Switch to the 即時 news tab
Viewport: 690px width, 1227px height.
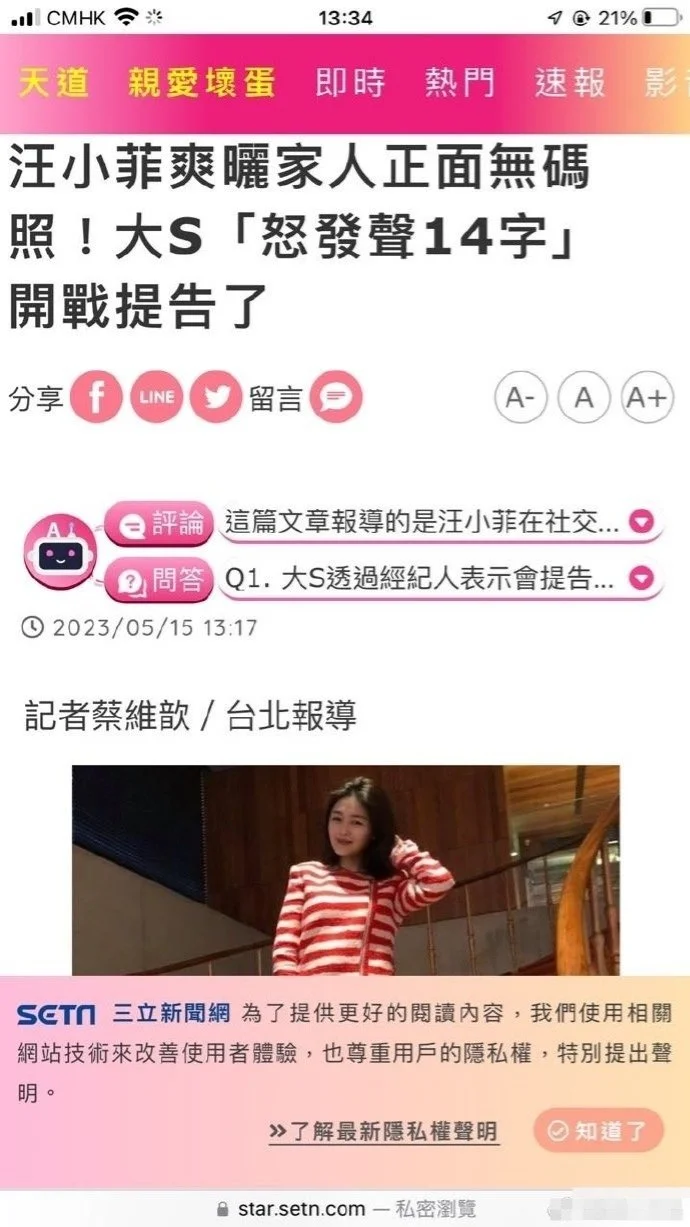click(350, 83)
